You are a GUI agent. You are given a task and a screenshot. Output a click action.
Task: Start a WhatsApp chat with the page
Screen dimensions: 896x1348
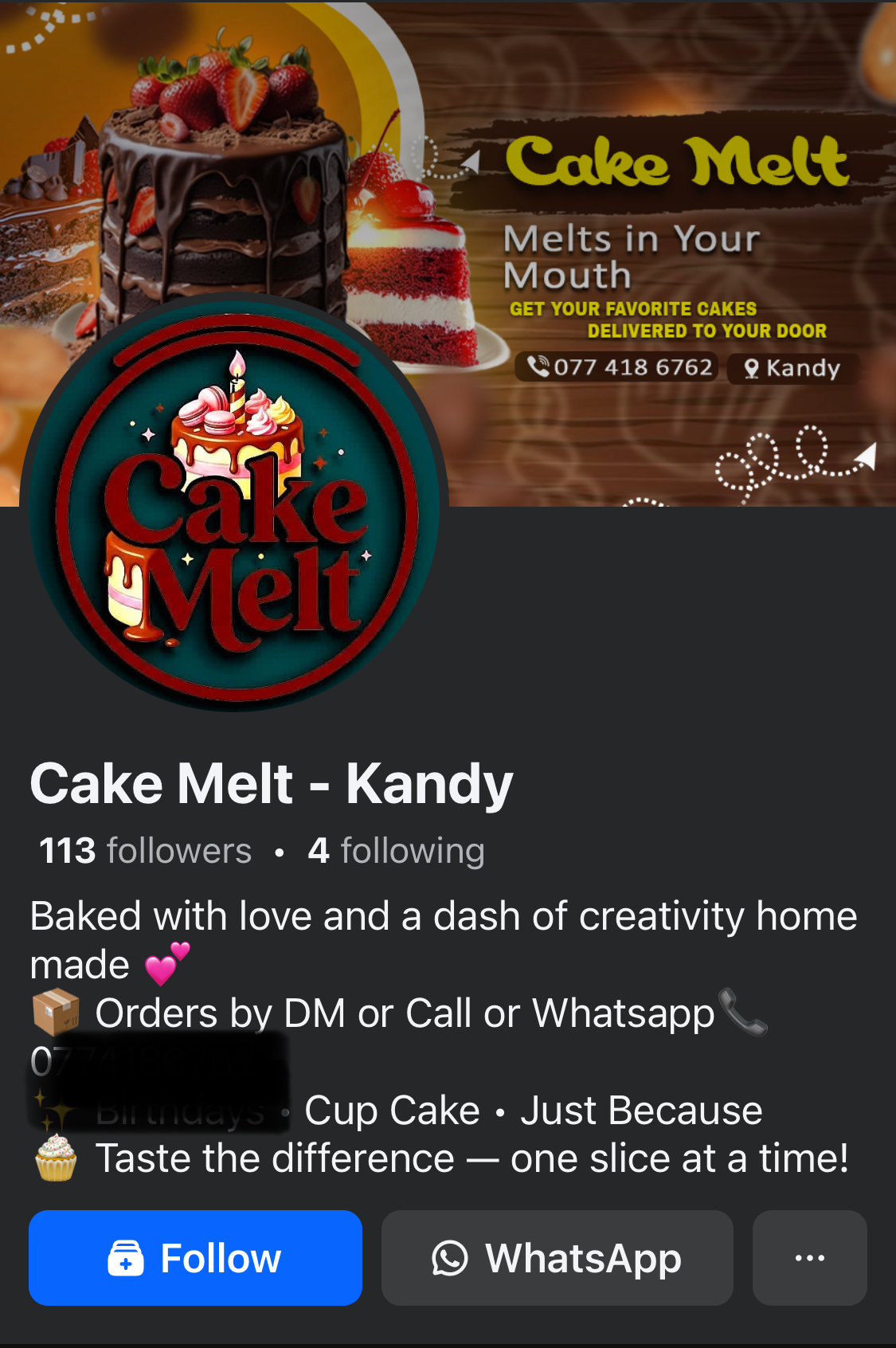[557, 1258]
